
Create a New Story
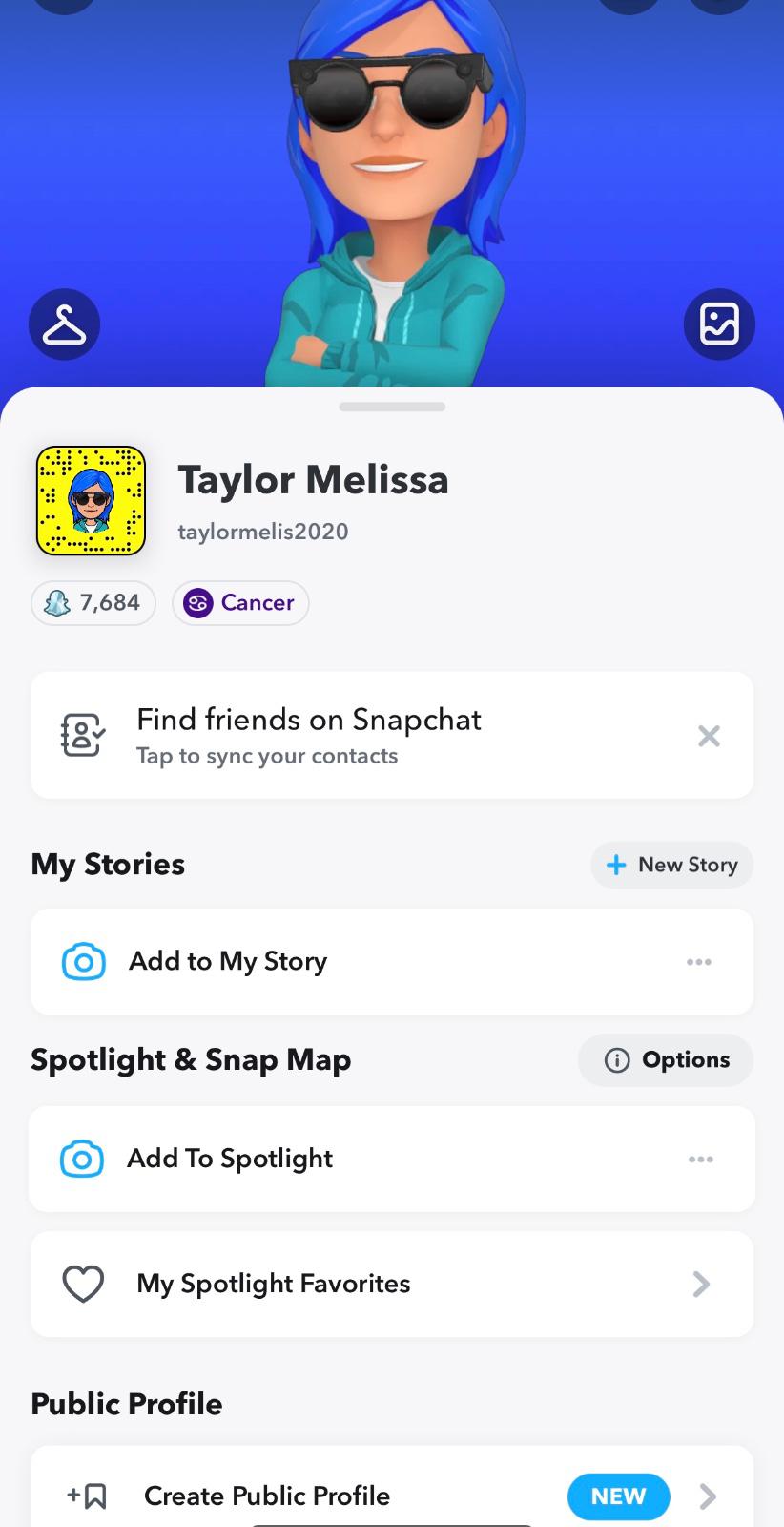pos(671,865)
